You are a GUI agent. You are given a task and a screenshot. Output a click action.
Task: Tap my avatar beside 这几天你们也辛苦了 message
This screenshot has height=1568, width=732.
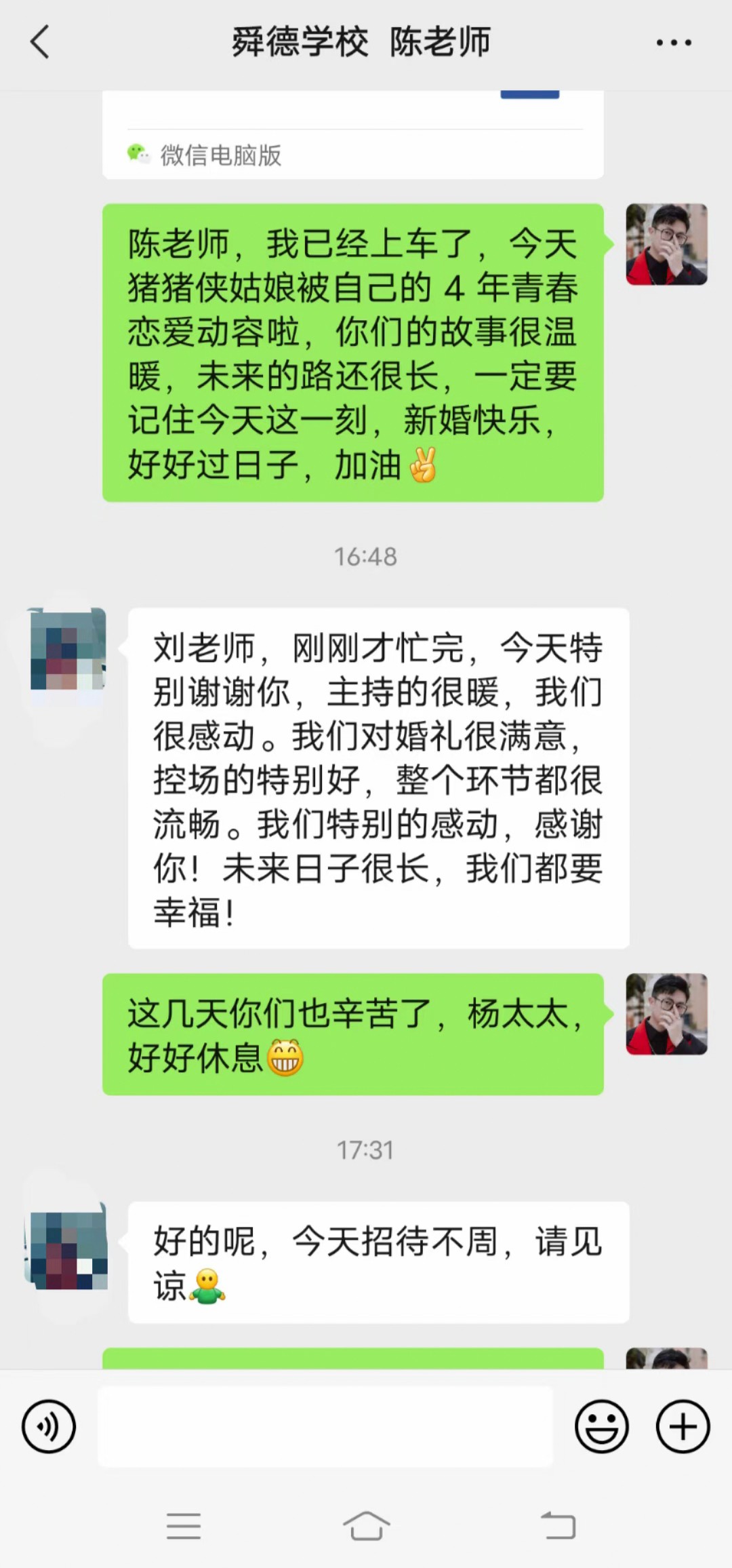pos(667,1014)
